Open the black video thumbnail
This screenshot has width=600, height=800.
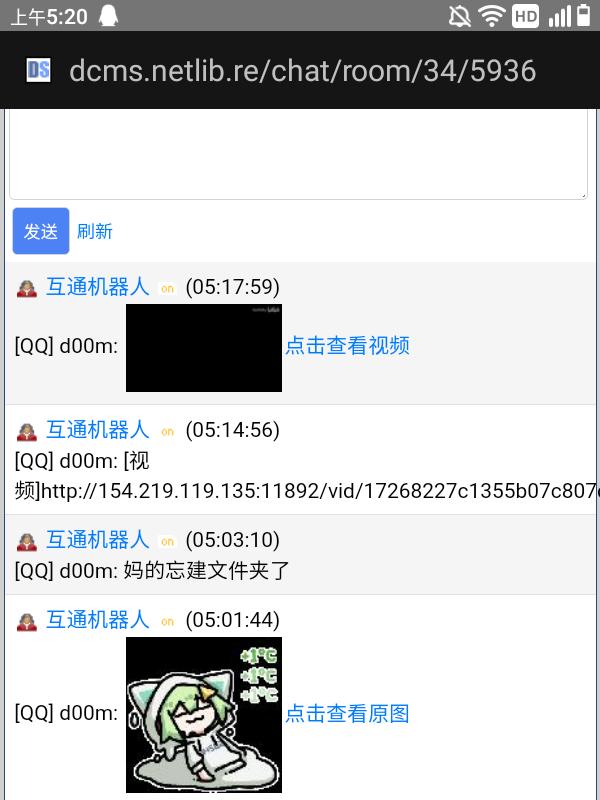coord(204,348)
